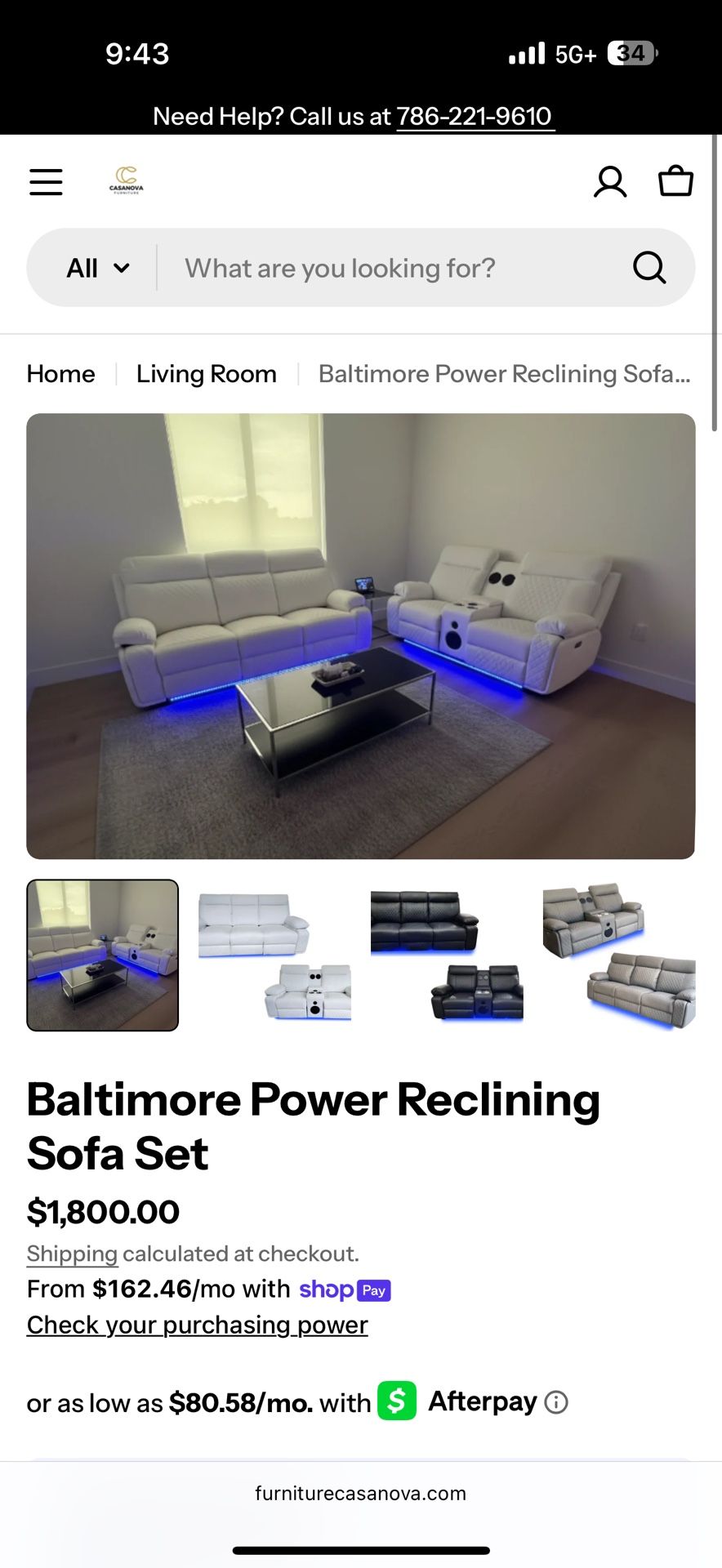722x1568 pixels.
Task: Call the 786-221-9610 help number
Action: [474, 116]
